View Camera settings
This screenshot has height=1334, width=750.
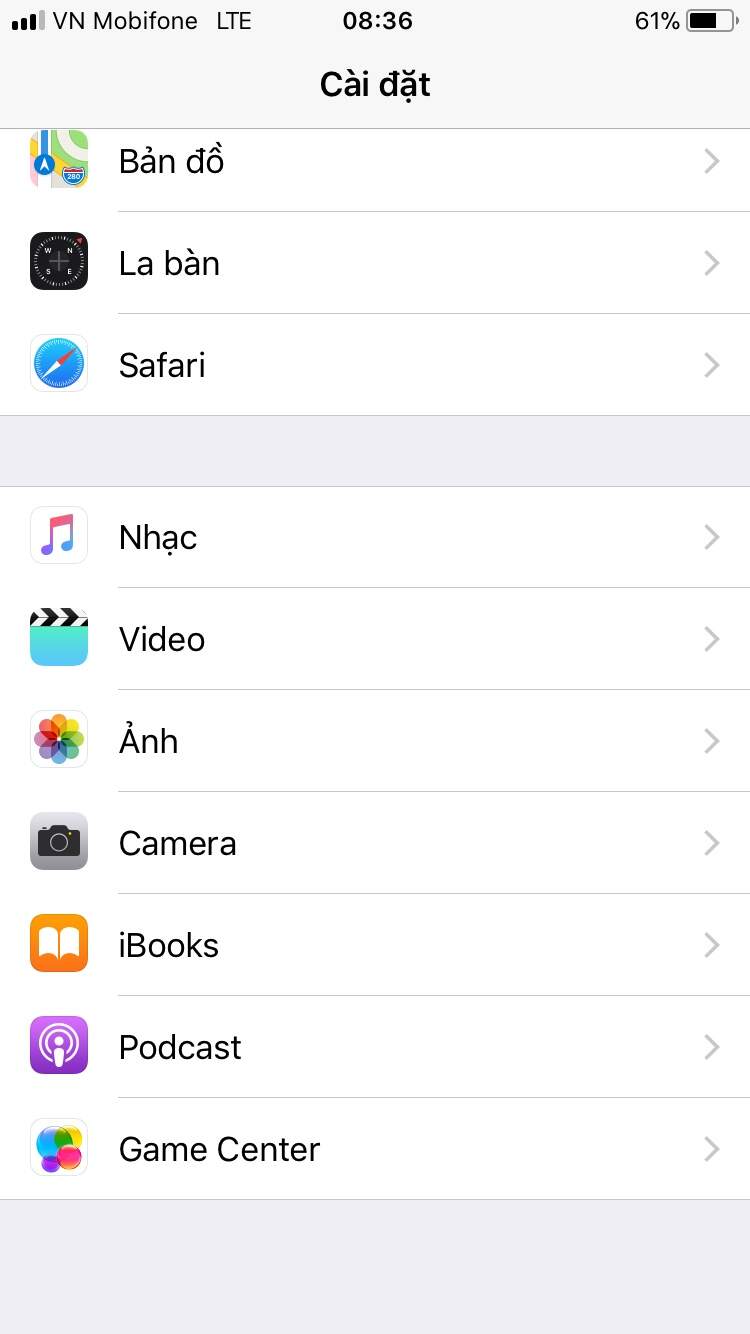pos(375,843)
